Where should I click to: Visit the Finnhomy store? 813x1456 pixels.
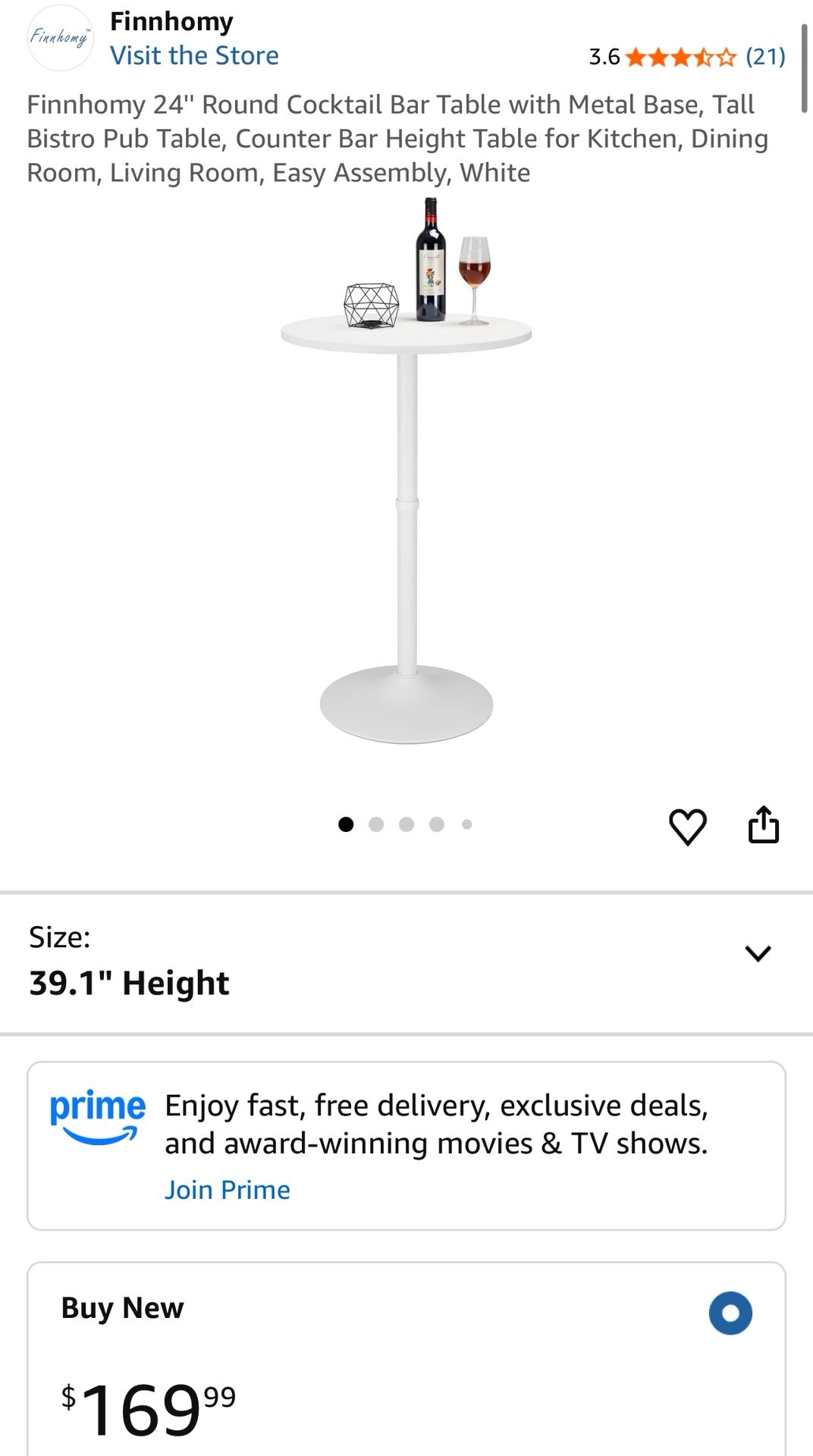coord(195,55)
